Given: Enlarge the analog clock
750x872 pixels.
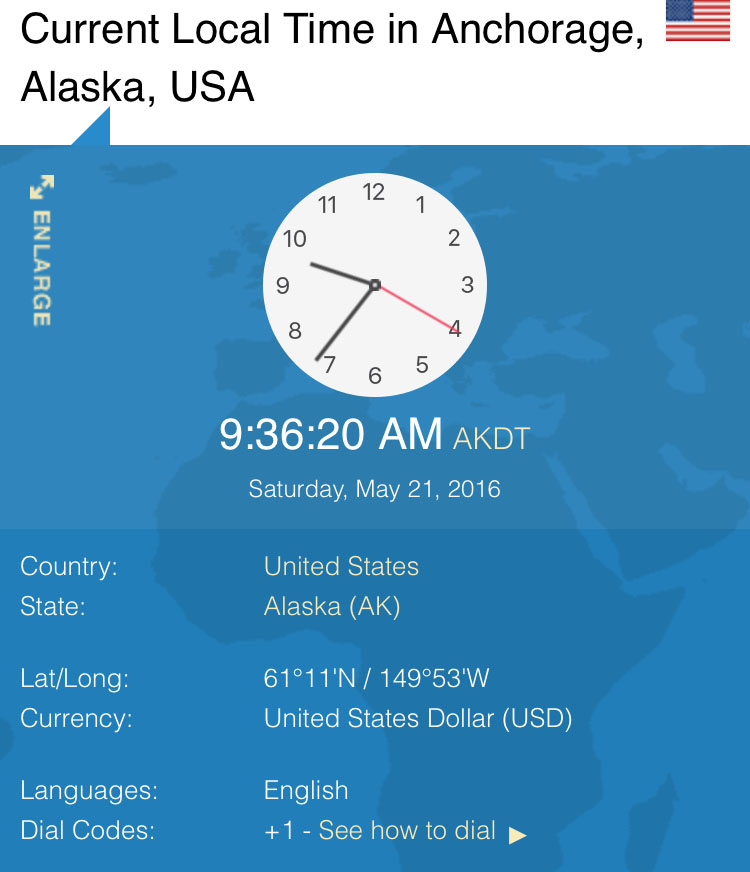Looking at the screenshot, I should 41,252.
